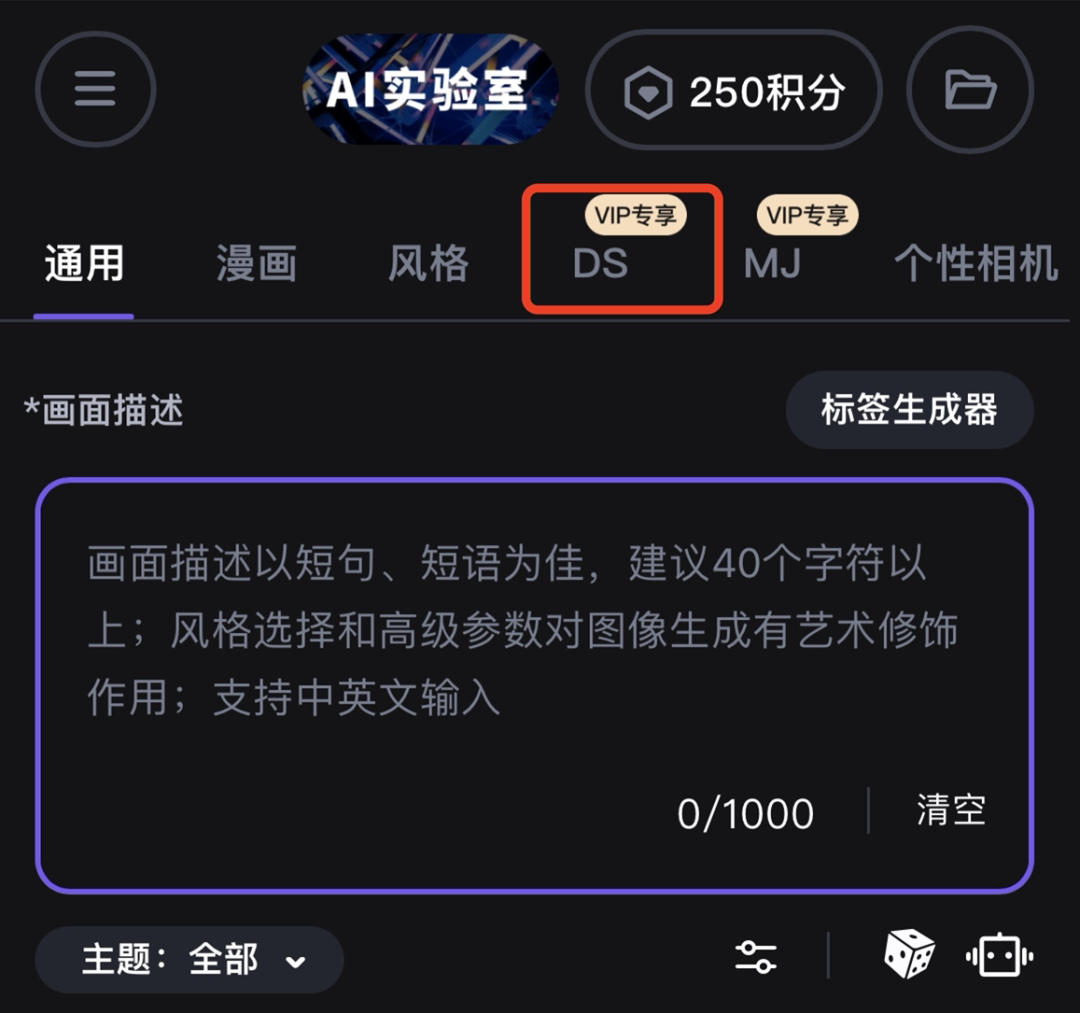
Task: Expand the 主题：全部 dropdown
Action: click(190, 960)
